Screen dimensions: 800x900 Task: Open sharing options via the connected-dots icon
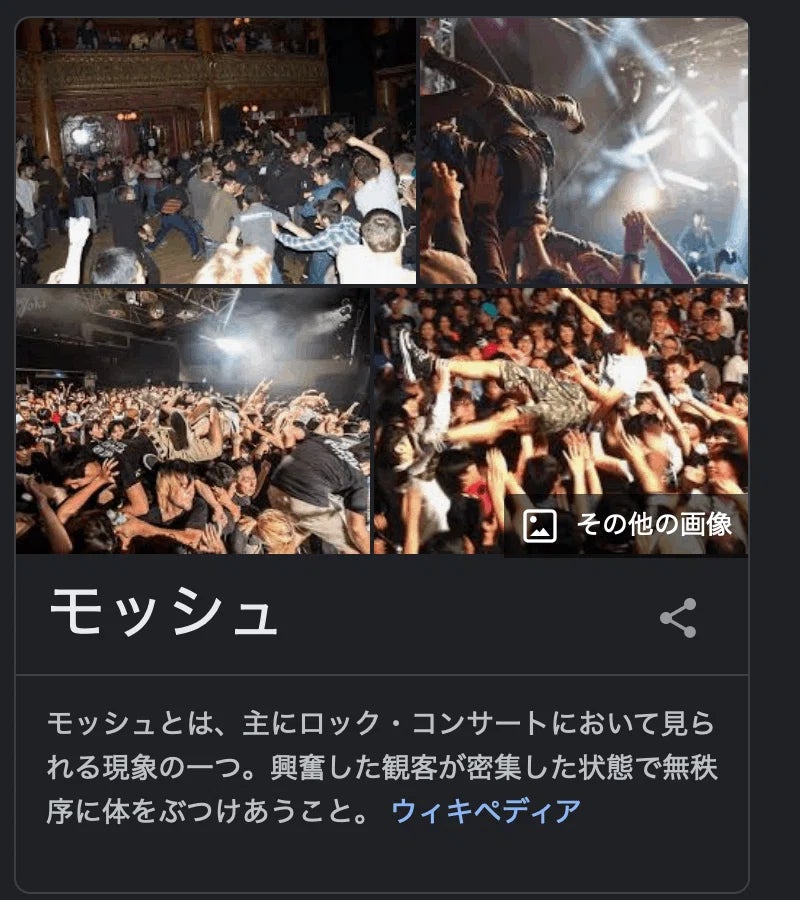[x=678, y=620]
